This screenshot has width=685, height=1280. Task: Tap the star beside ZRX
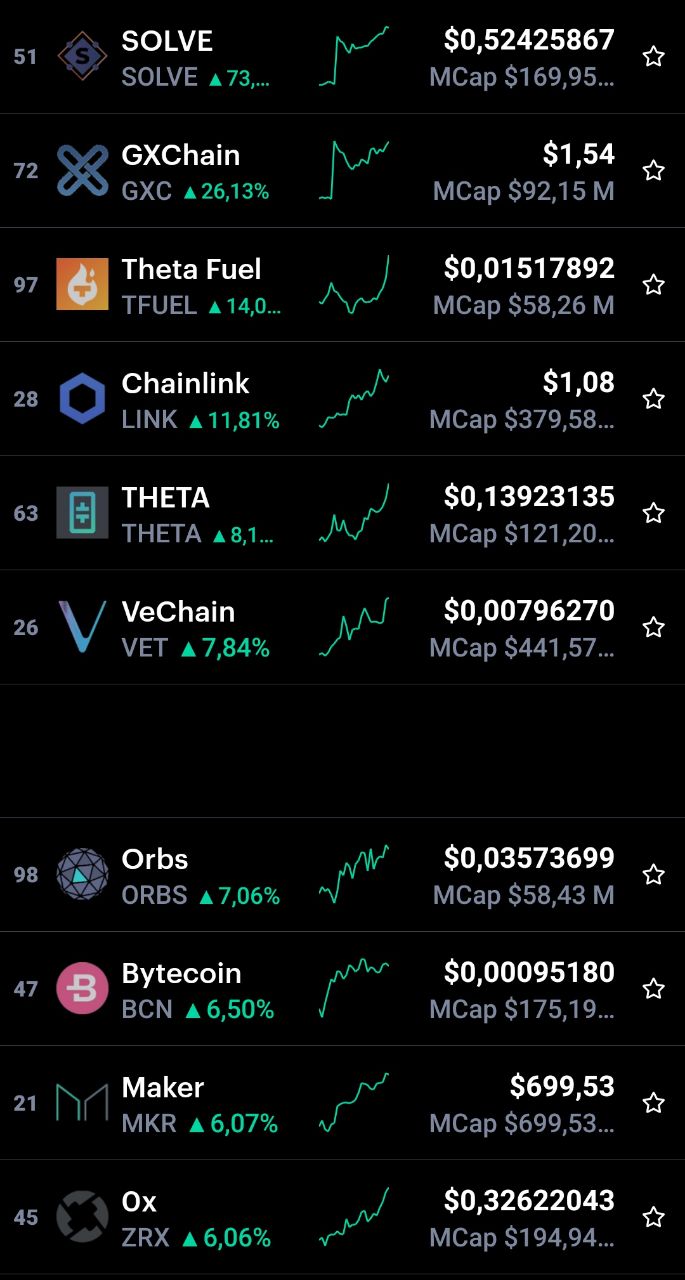click(x=654, y=1217)
